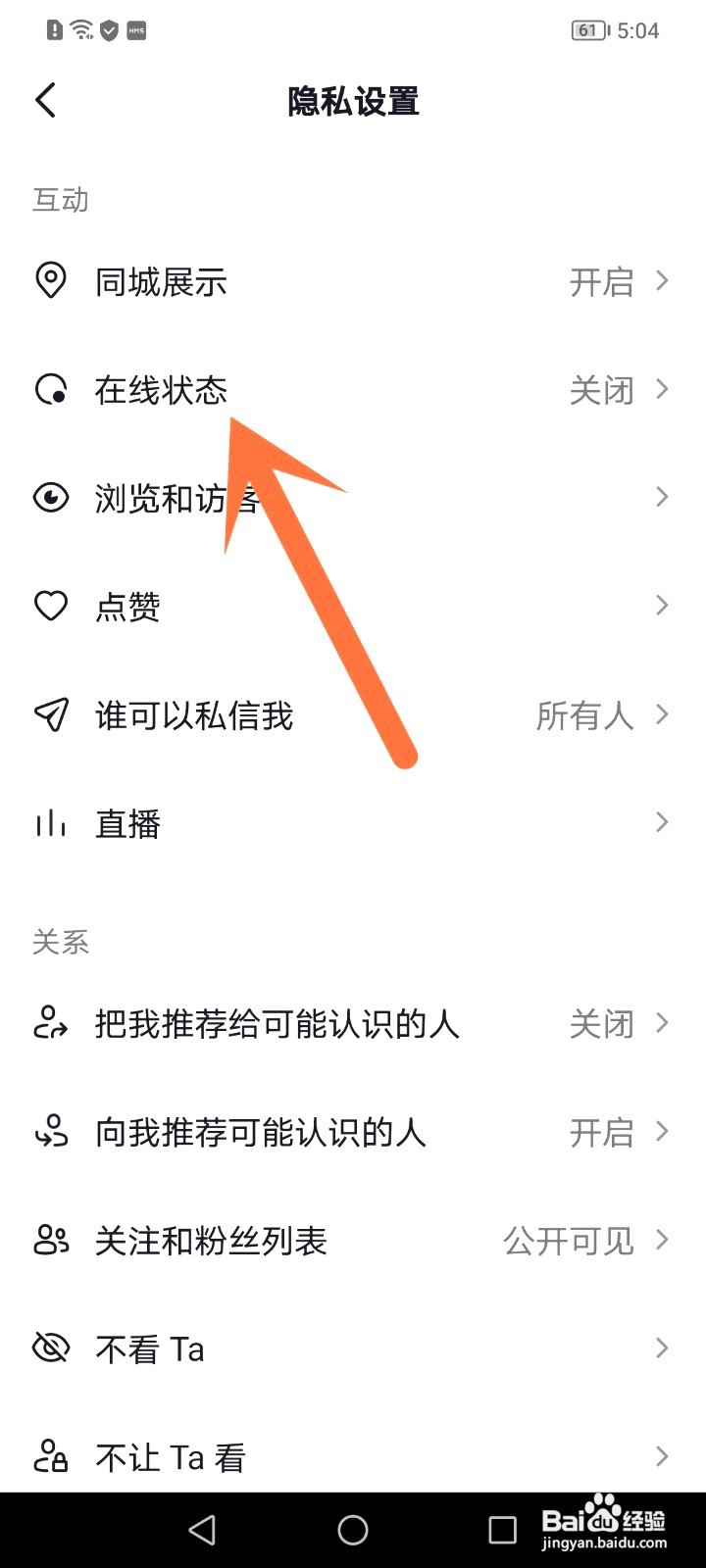Open the 在线状态 settings row
Screen dimensions: 706x1568
click(353, 389)
